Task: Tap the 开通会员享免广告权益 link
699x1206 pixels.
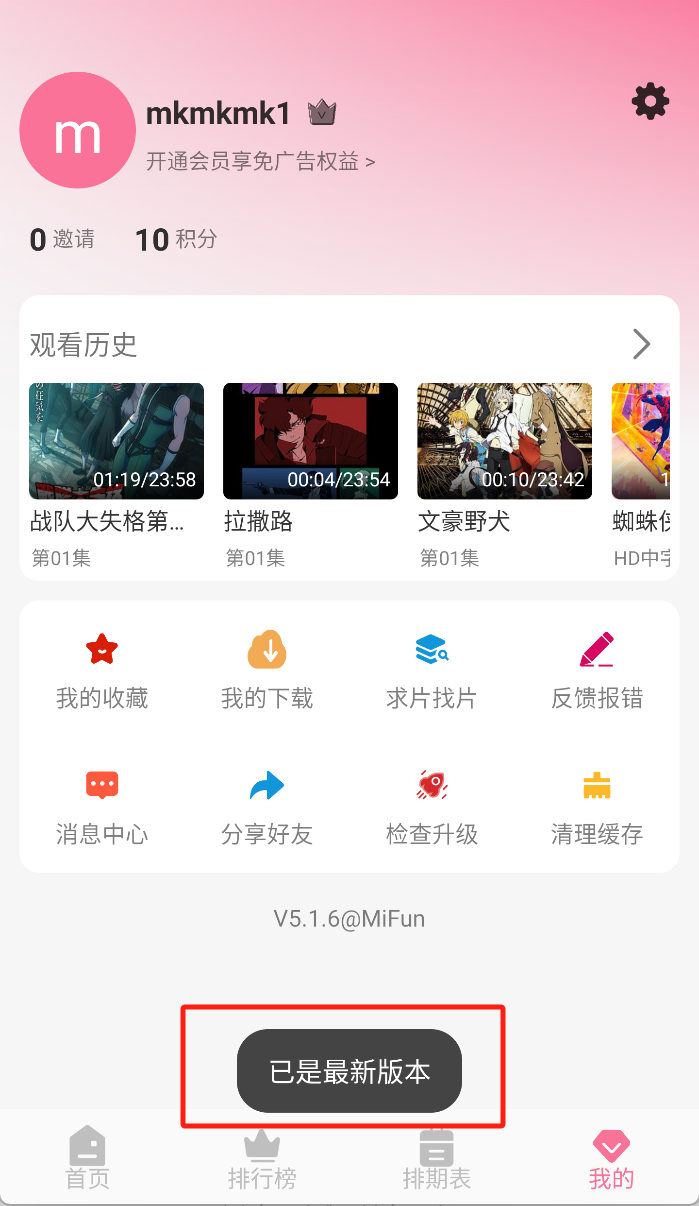Action: tap(260, 161)
